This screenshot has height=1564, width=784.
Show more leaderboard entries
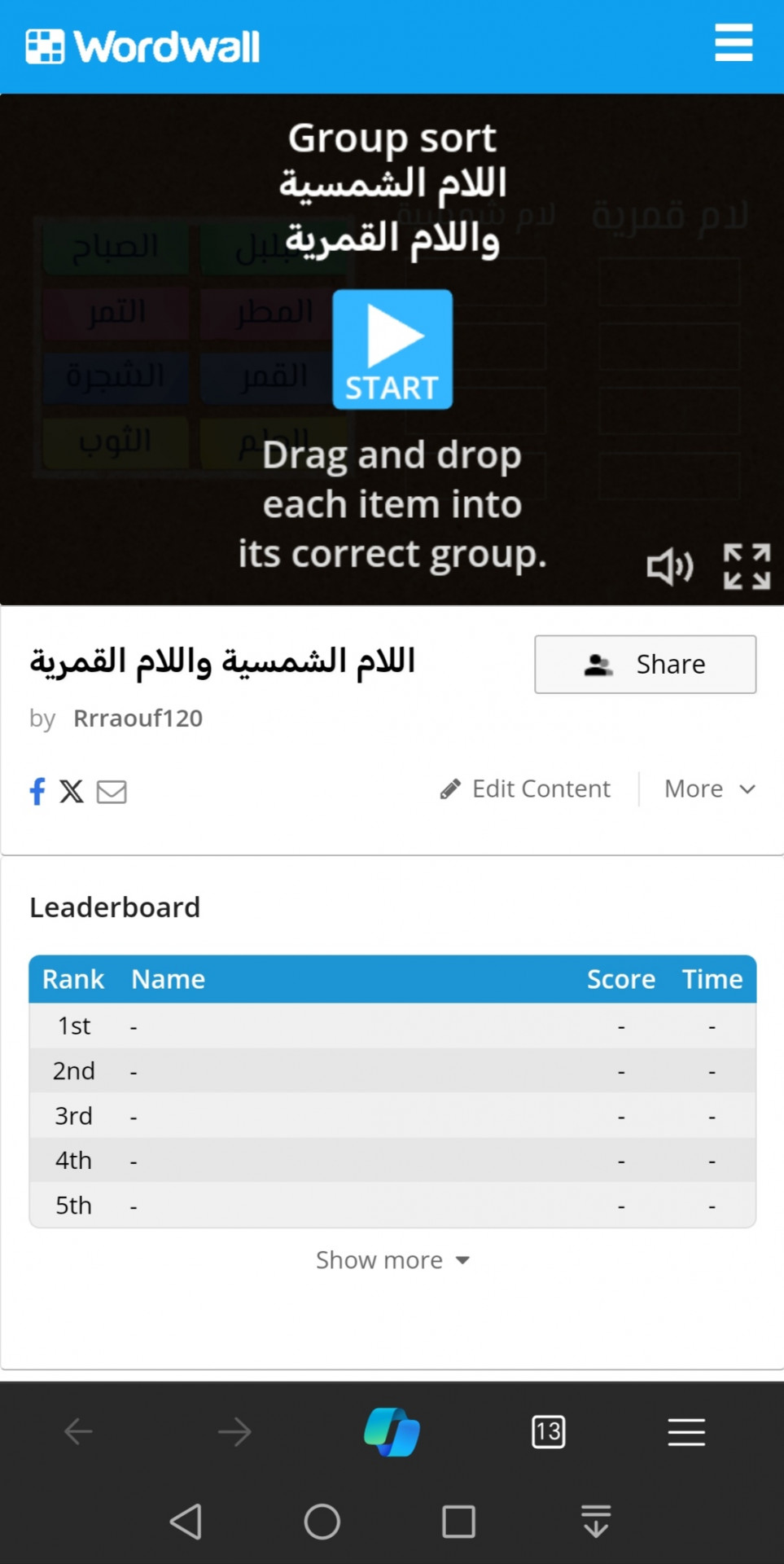(x=392, y=1260)
